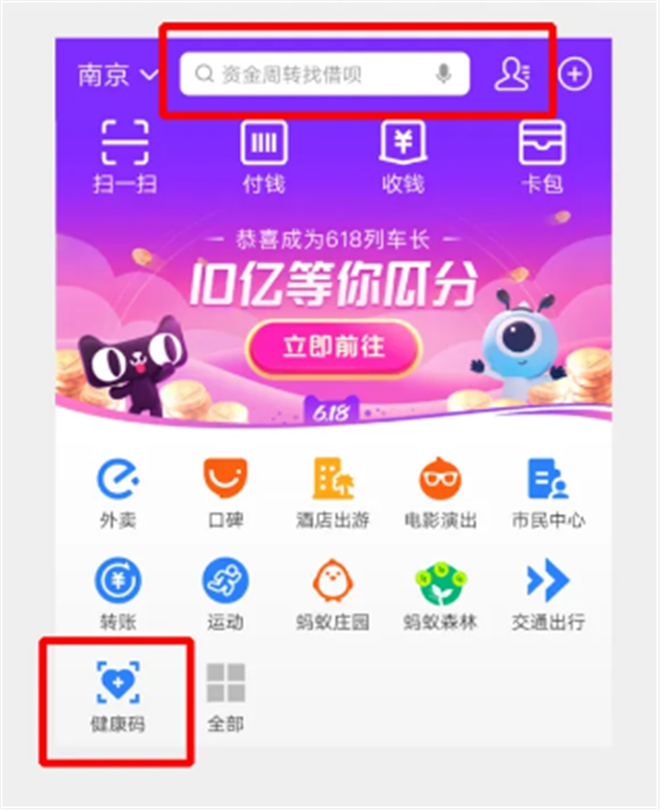Open the contacts icon in top bar
The width and height of the screenshot is (660, 810).
(x=513, y=75)
